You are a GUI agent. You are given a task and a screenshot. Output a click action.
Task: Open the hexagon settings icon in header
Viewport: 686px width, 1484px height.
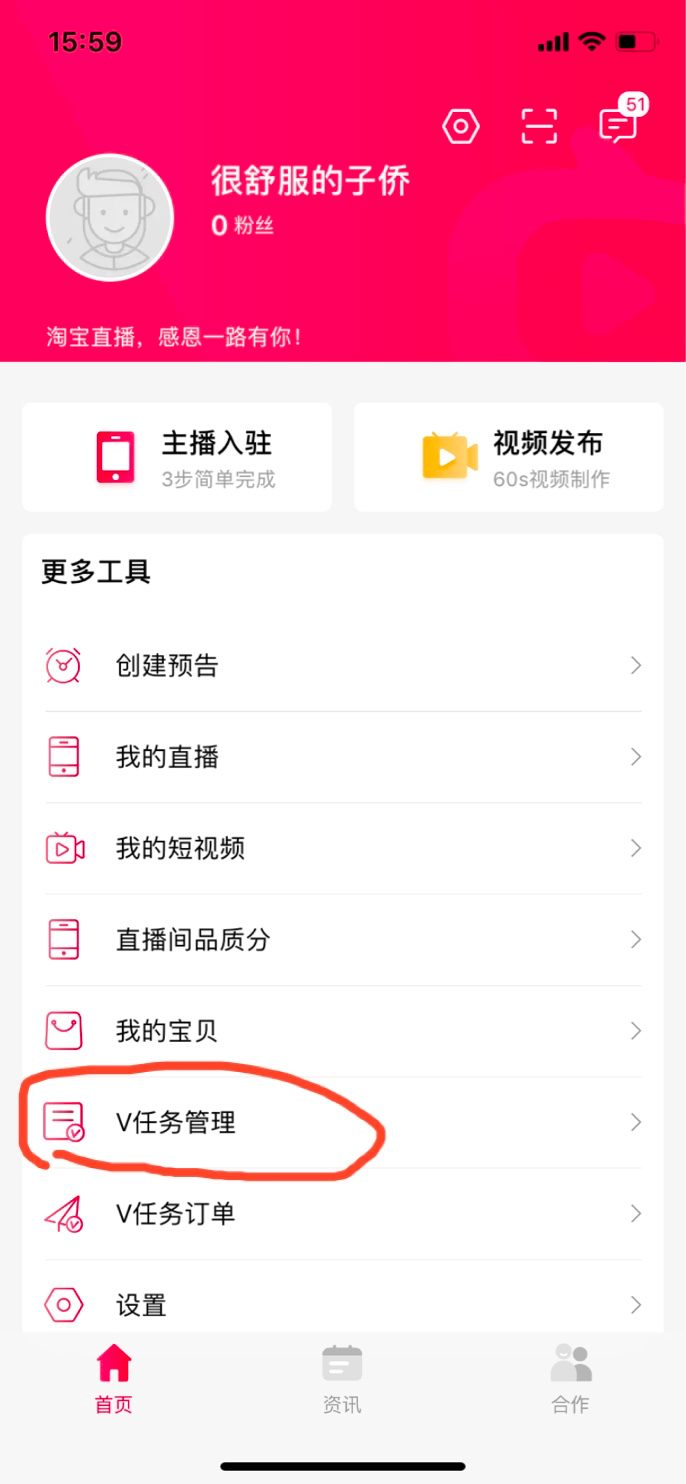(x=461, y=127)
